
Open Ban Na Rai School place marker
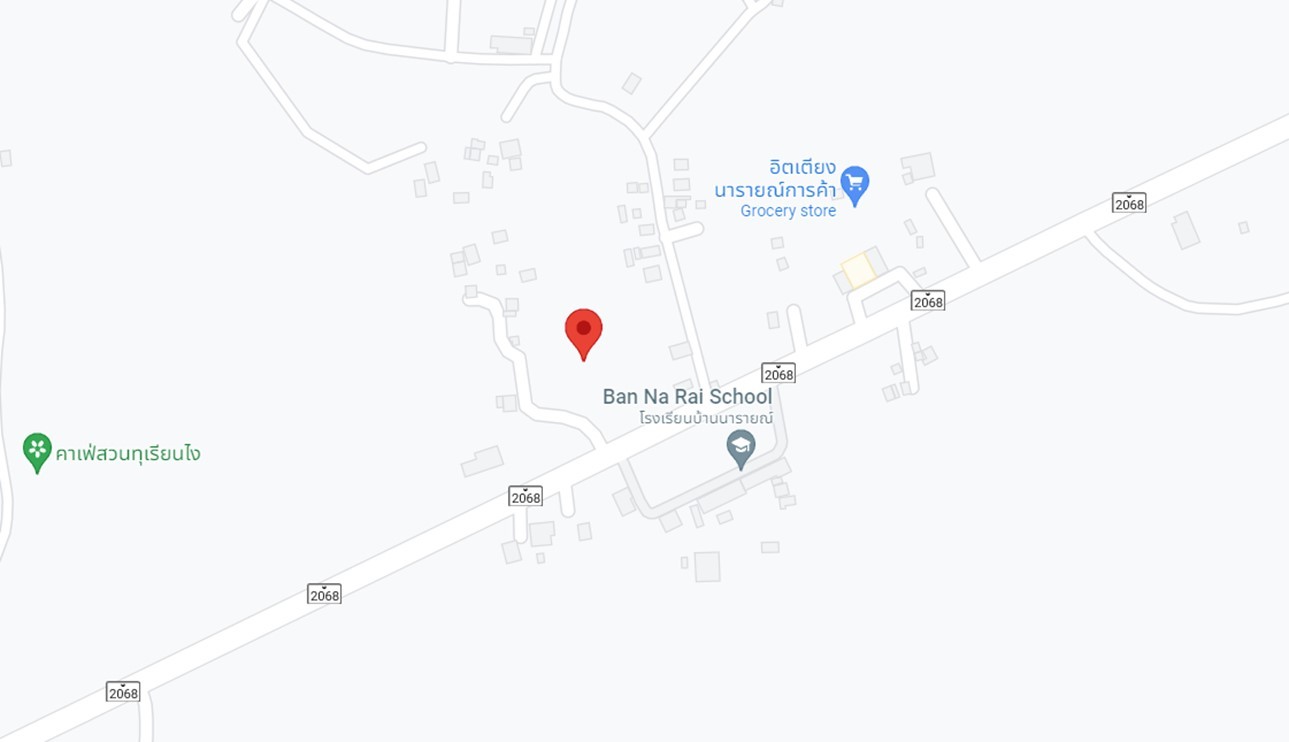740,448
